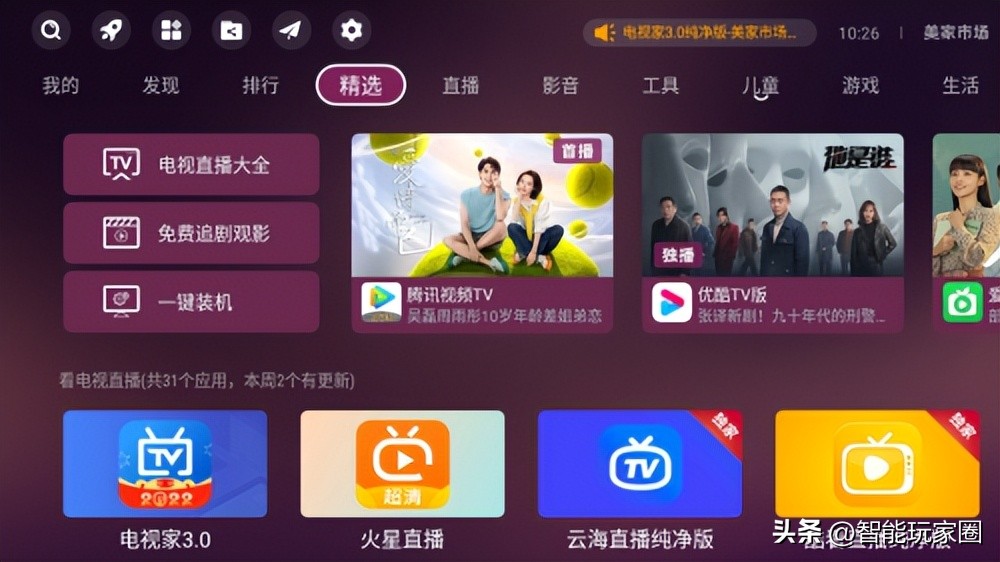Open settings gear icon
Screen dimensions: 1000x562
(x=351, y=30)
